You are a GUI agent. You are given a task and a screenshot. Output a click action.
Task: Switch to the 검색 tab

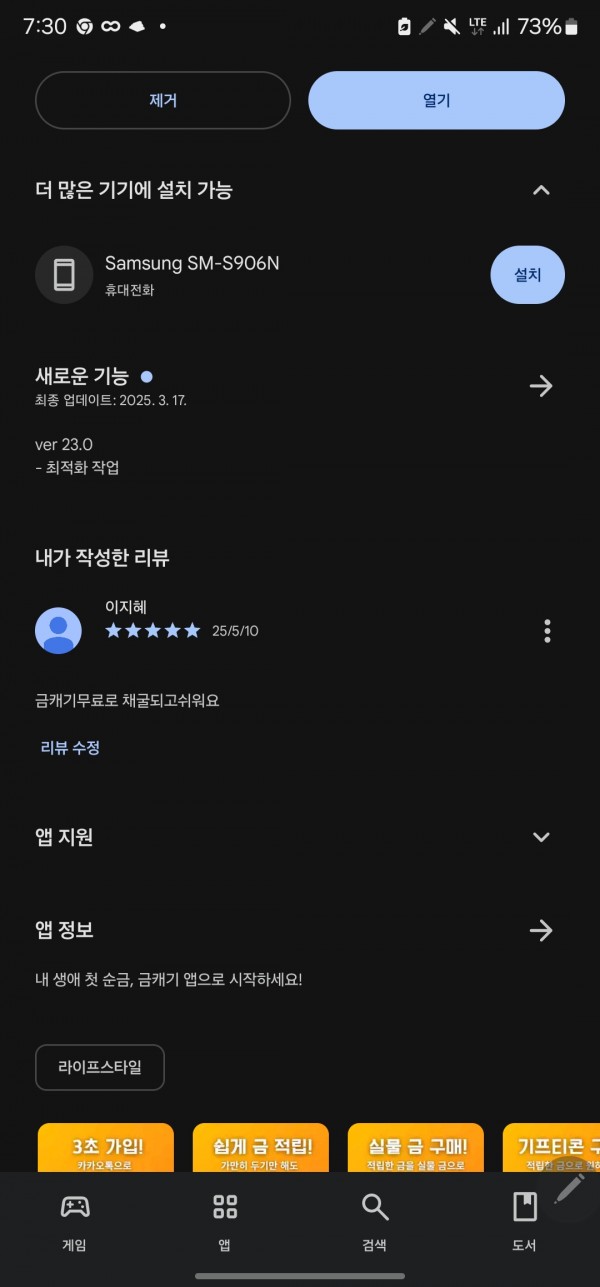tap(375, 1221)
